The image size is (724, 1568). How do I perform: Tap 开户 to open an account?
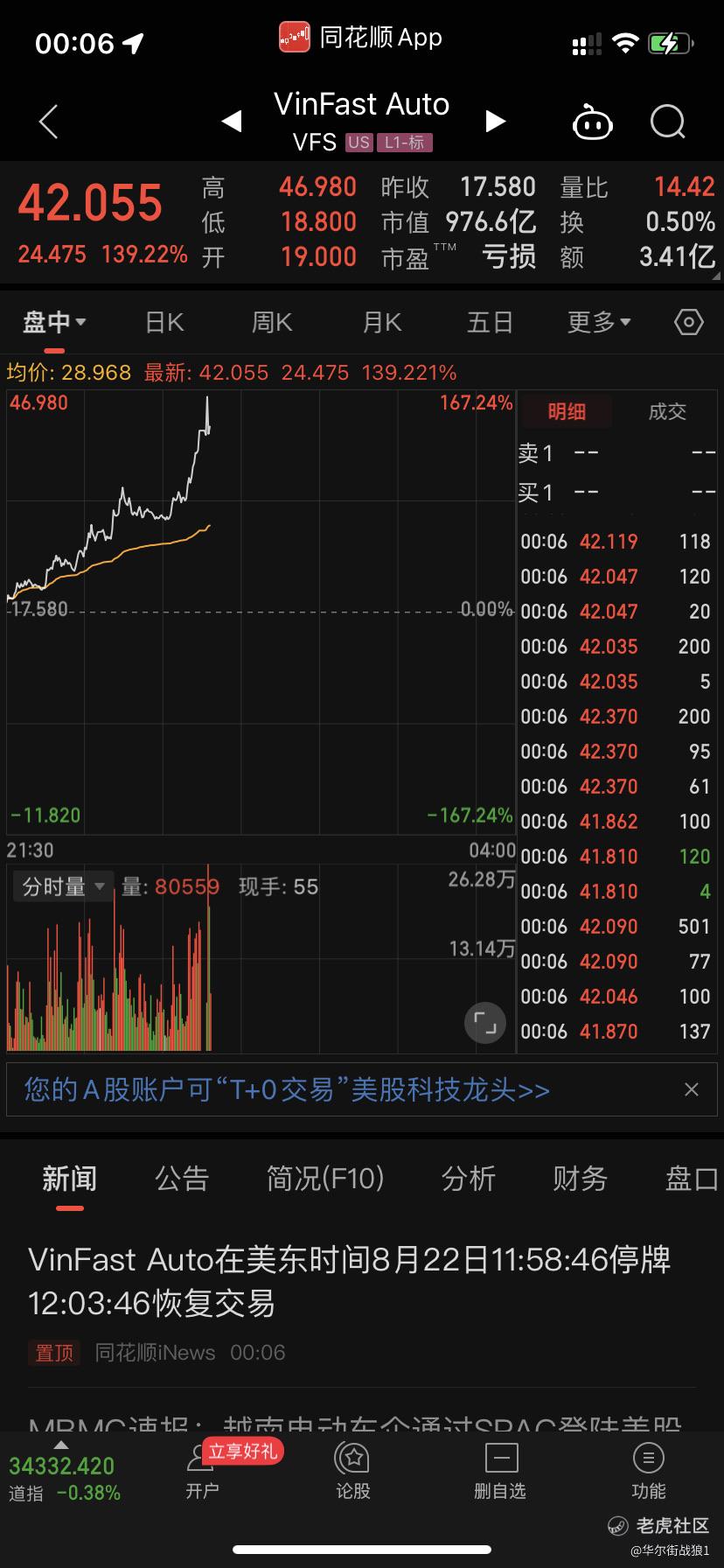coord(203,1473)
